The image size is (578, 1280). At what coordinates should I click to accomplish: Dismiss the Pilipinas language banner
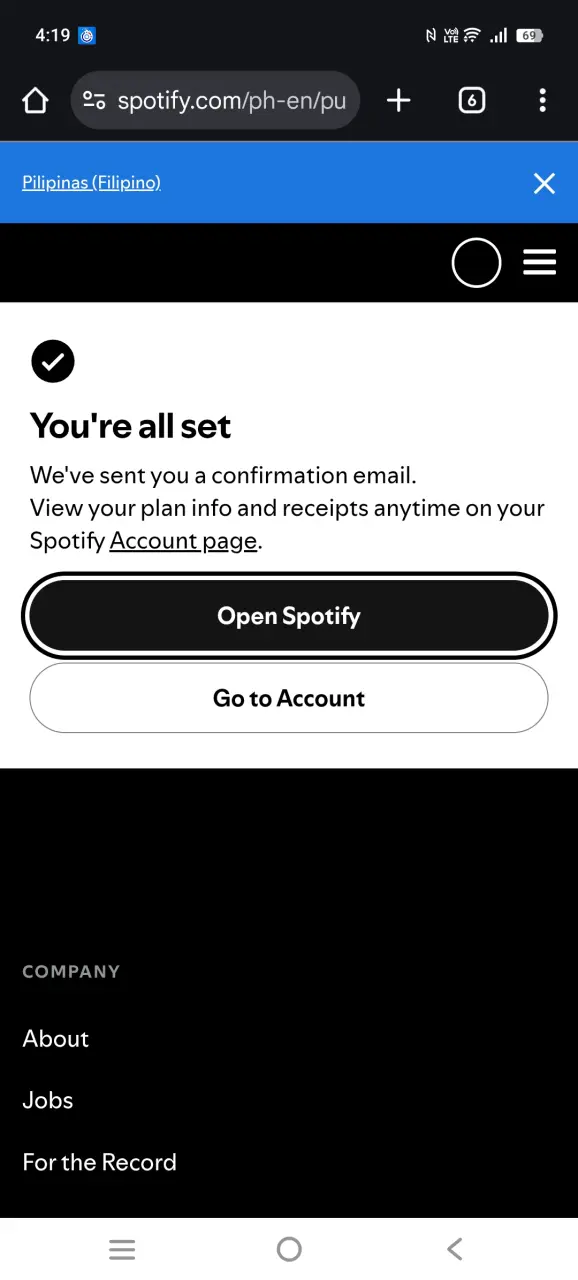544,183
